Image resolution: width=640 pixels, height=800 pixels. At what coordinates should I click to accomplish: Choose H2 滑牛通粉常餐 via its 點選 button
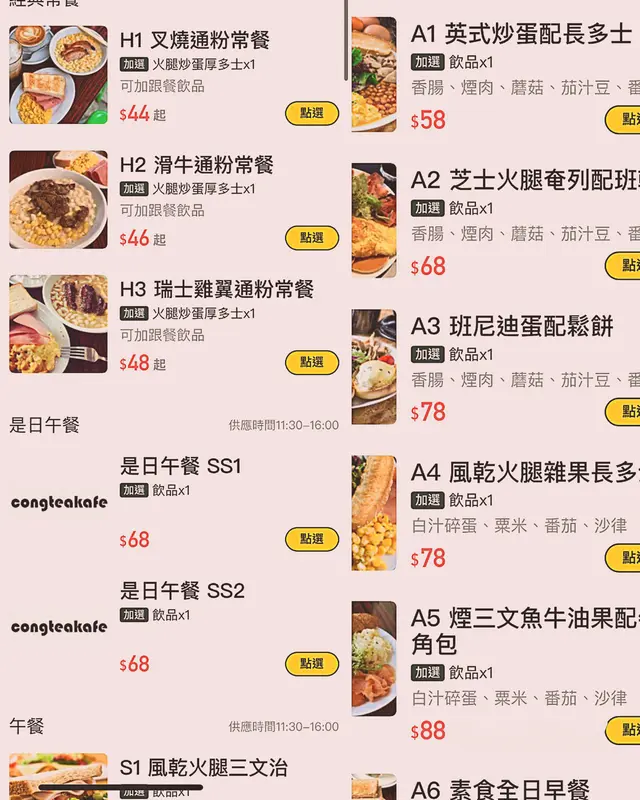click(x=312, y=238)
